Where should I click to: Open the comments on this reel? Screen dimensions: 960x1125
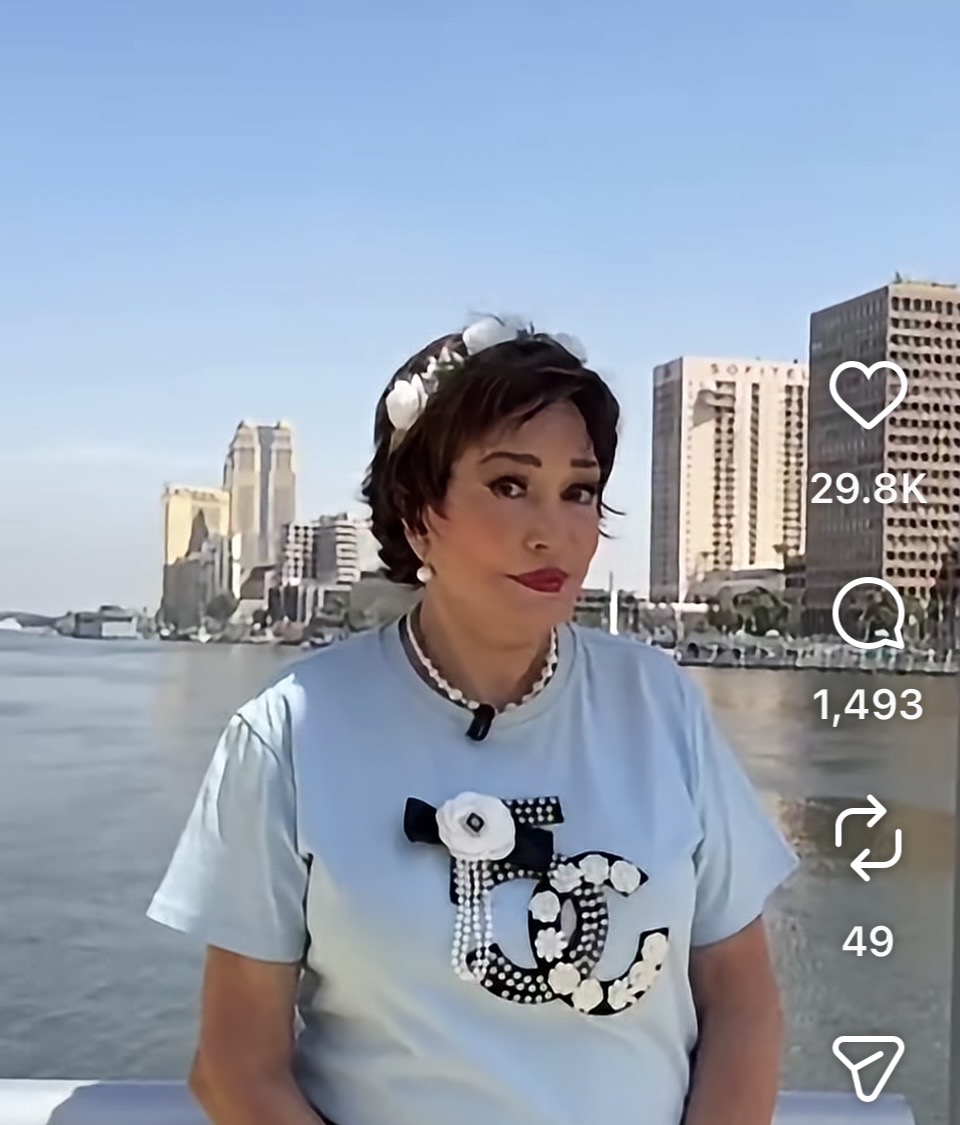click(868, 613)
